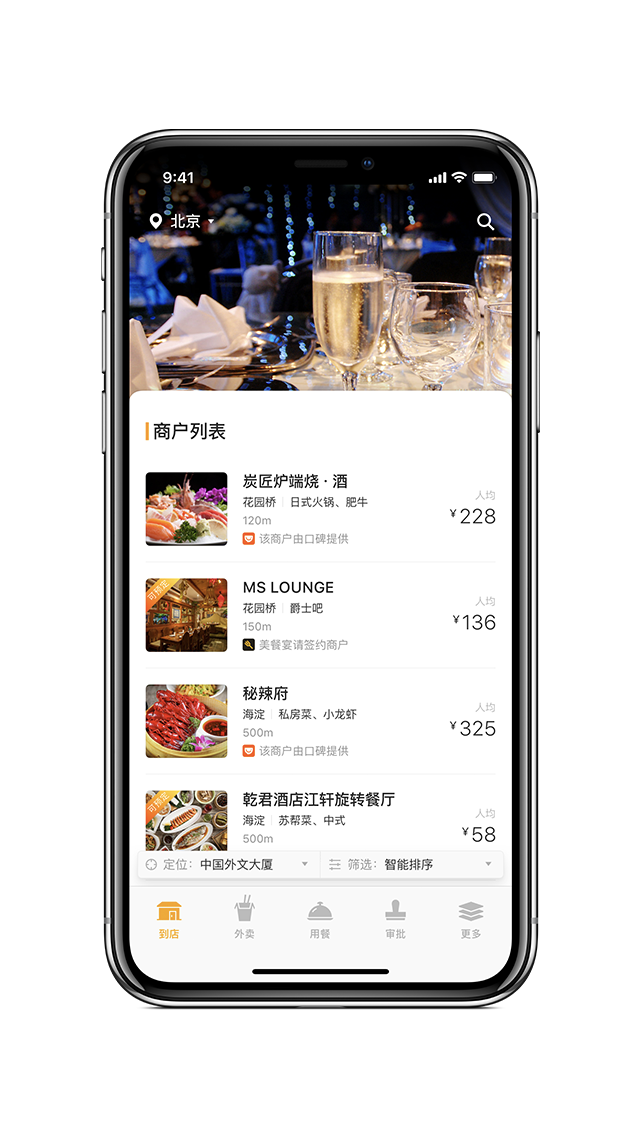
Task: Show the 更多 tab
Action: 471,920
